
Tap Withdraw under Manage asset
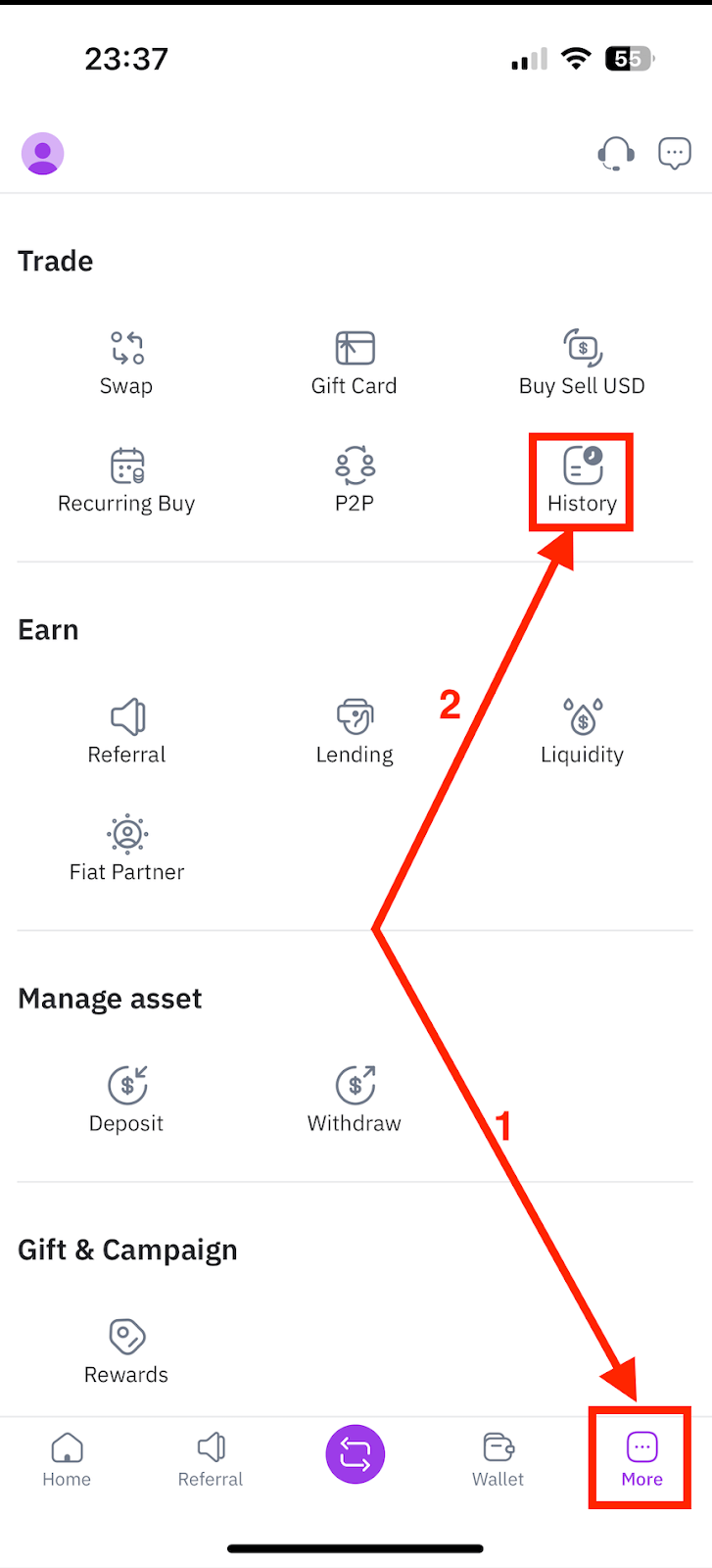[x=355, y=1101]
